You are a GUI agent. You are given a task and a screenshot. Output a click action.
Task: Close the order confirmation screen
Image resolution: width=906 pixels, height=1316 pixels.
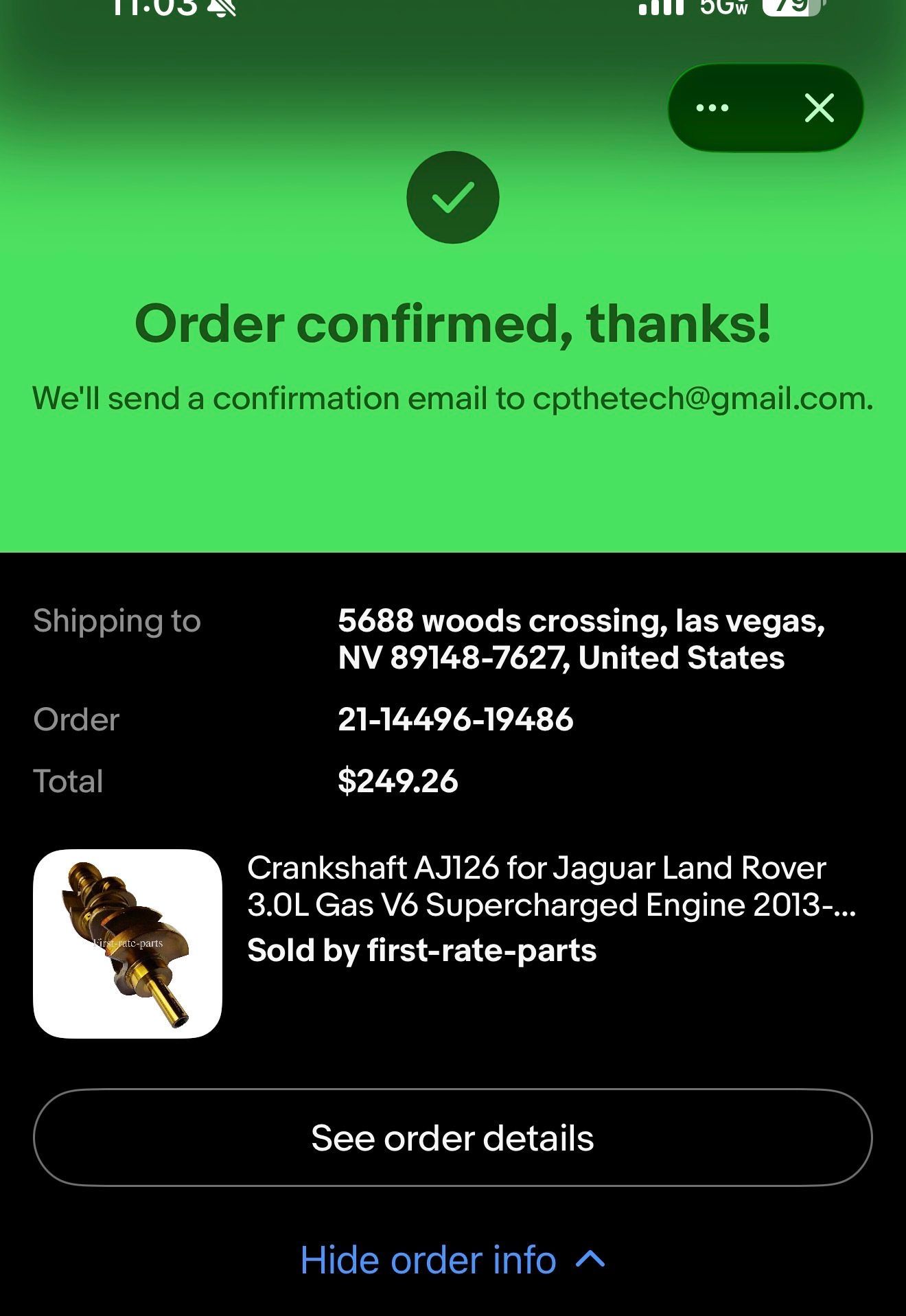coord(819,108)
